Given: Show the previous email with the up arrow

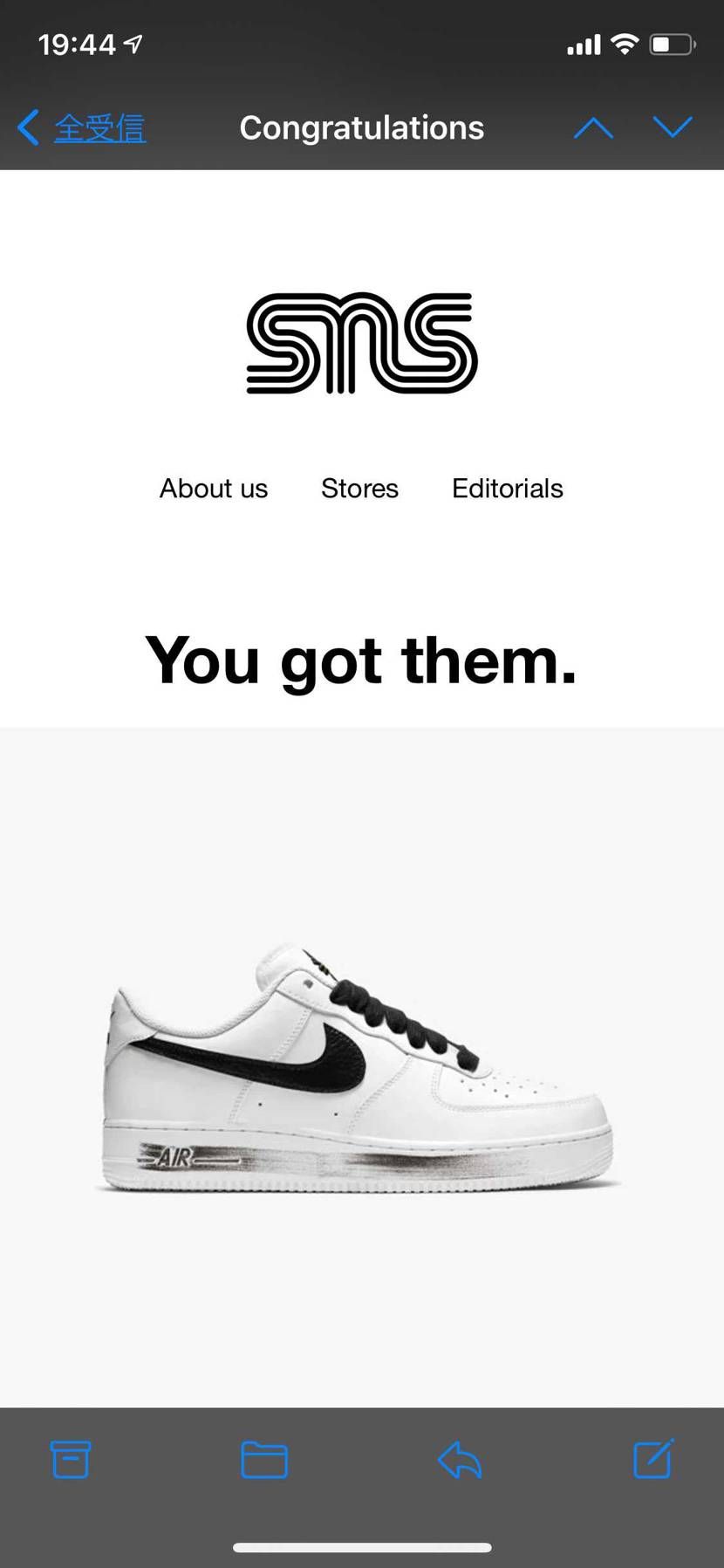Looking at the screenshot, I should coord(593,128).
